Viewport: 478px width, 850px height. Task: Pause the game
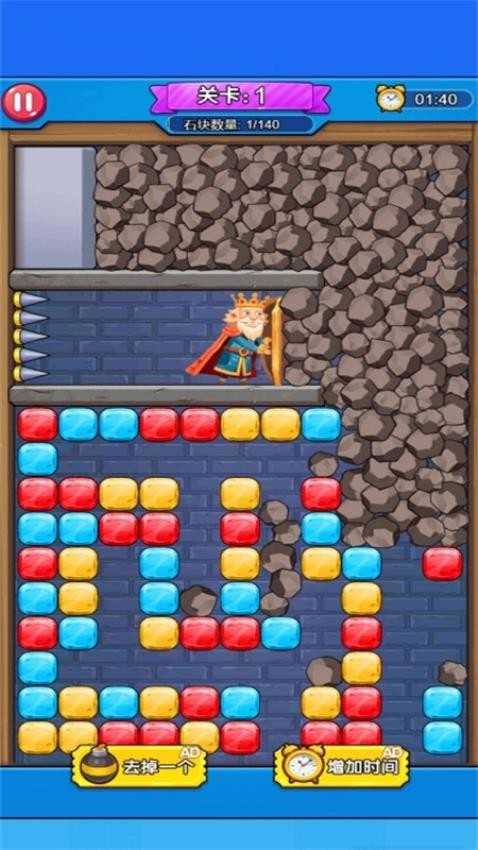[x=24, y=102]
